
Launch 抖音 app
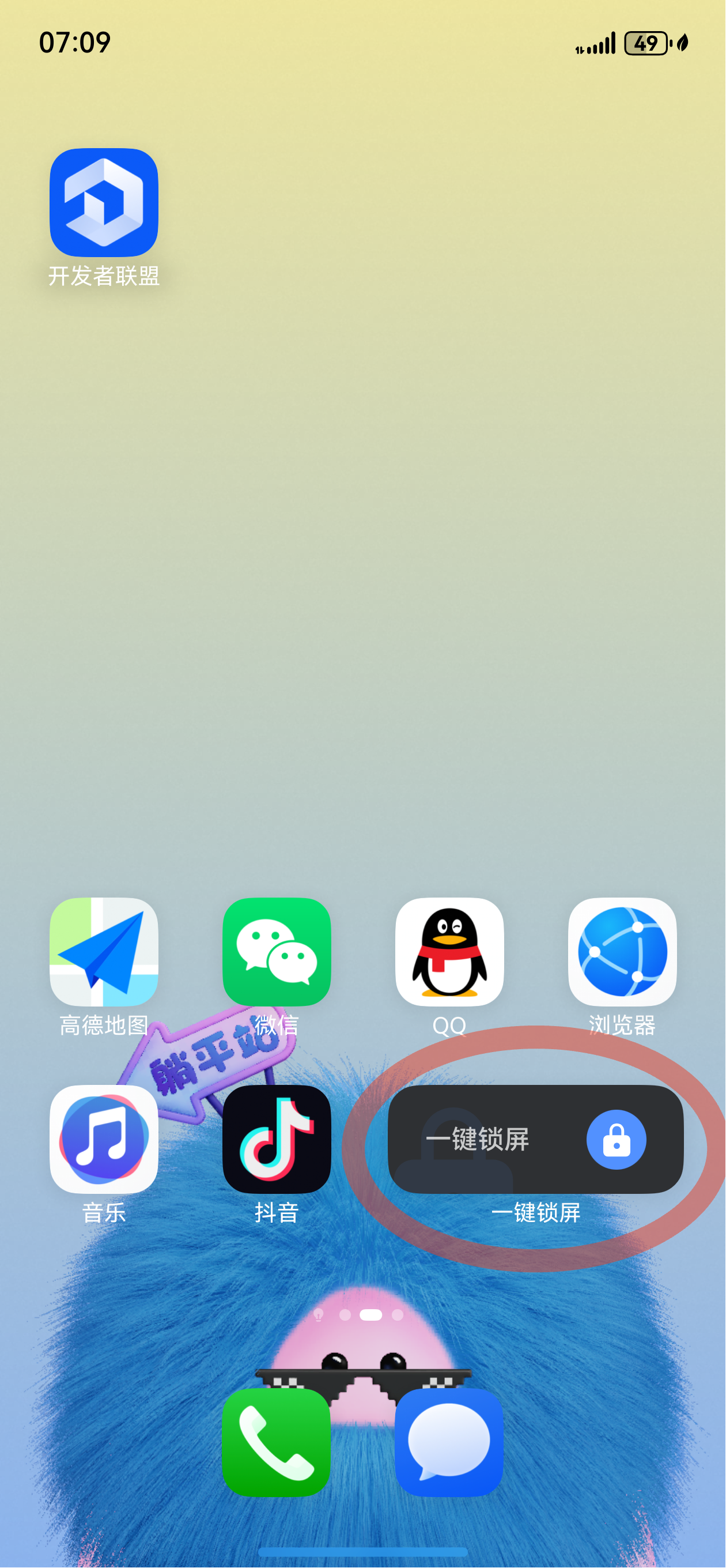pos(276,1139)
